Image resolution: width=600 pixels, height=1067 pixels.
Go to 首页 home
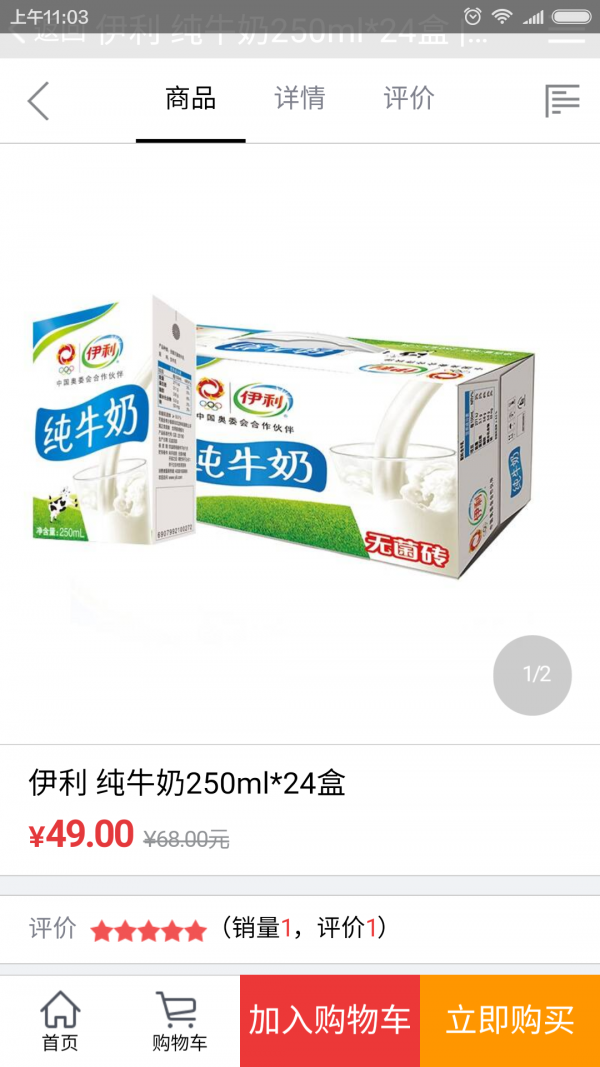tap(60, 1021)
